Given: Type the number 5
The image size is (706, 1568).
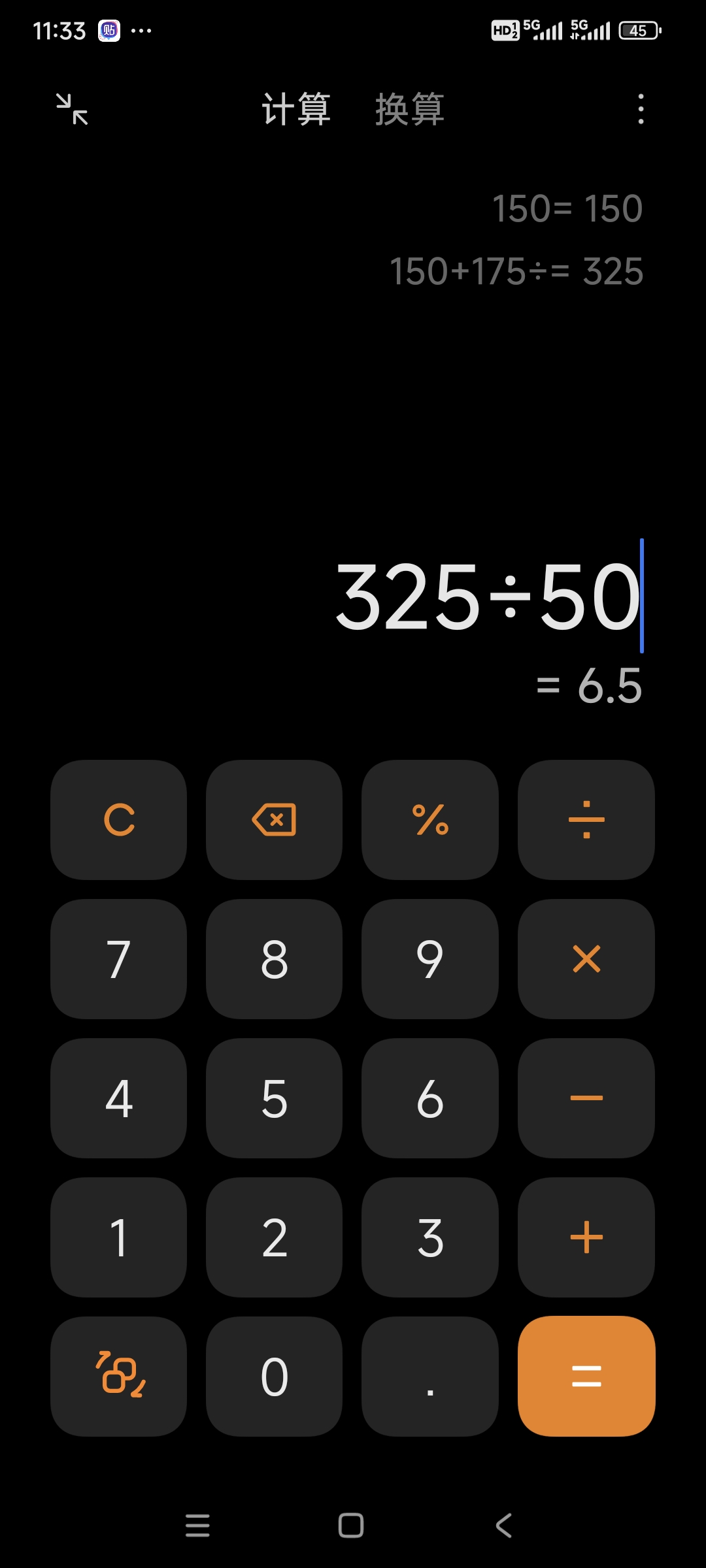Looking at the screenshot, I should [x=274, y=1098].
